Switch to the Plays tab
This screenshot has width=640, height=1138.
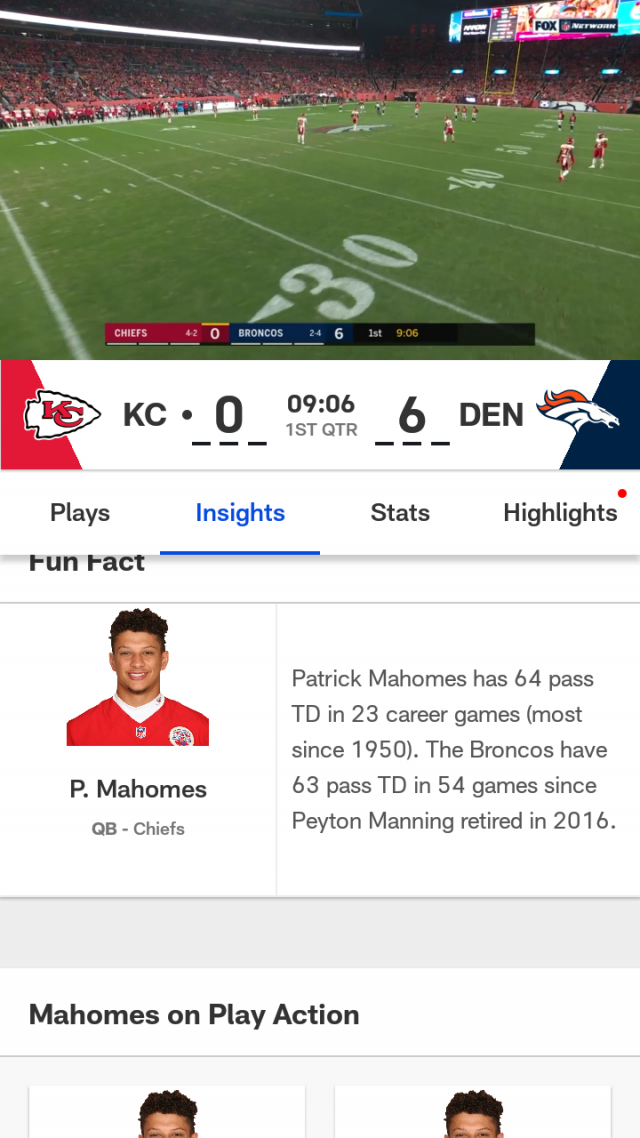(x=80, y=513)
